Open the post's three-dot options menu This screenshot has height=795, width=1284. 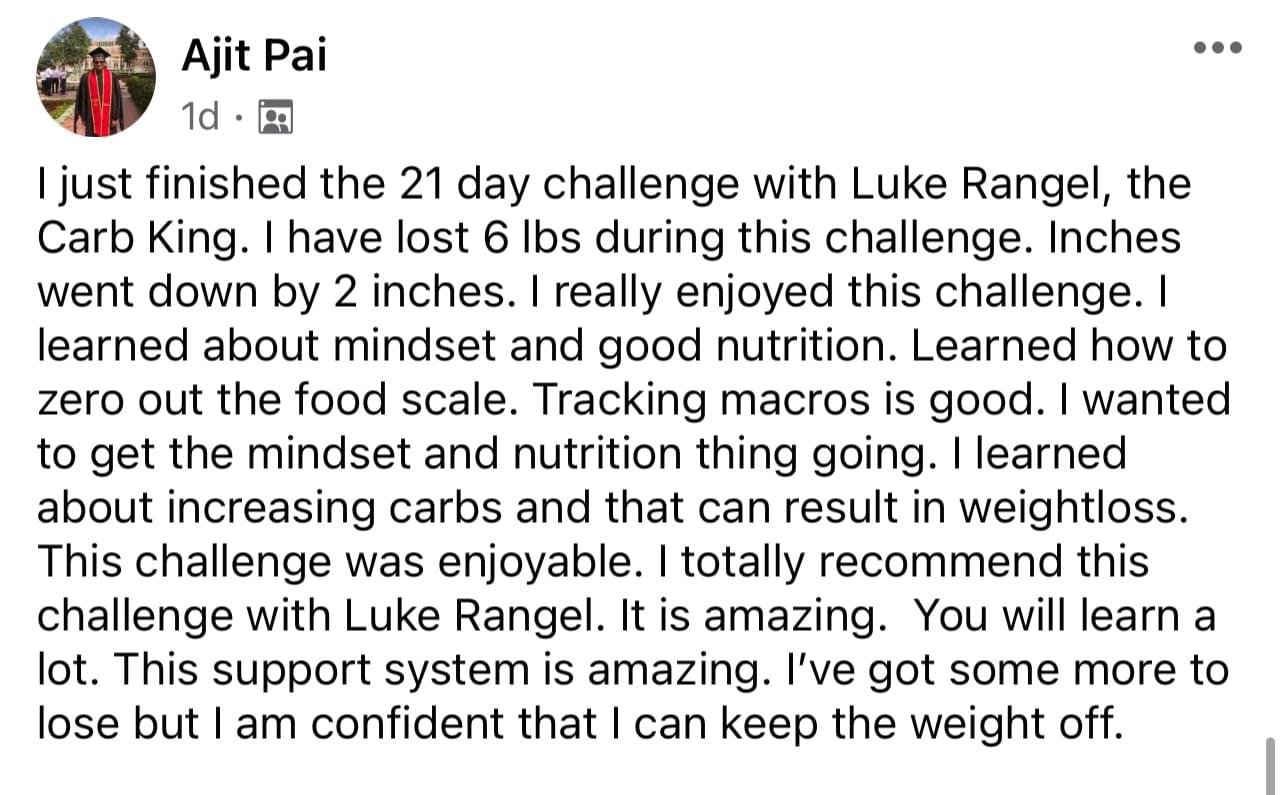(x=1217, y=47)
